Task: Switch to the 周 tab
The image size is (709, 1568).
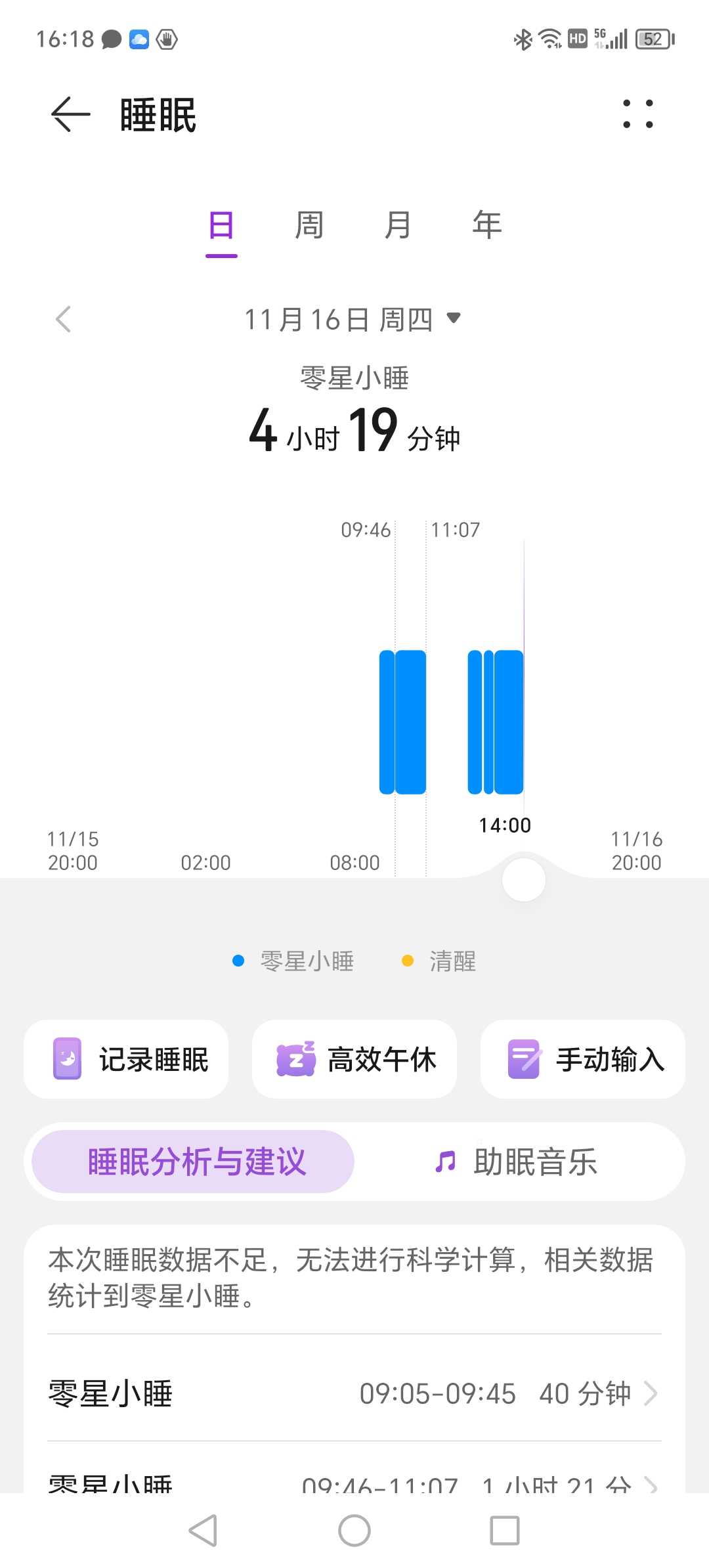Action: click(309, 226)
